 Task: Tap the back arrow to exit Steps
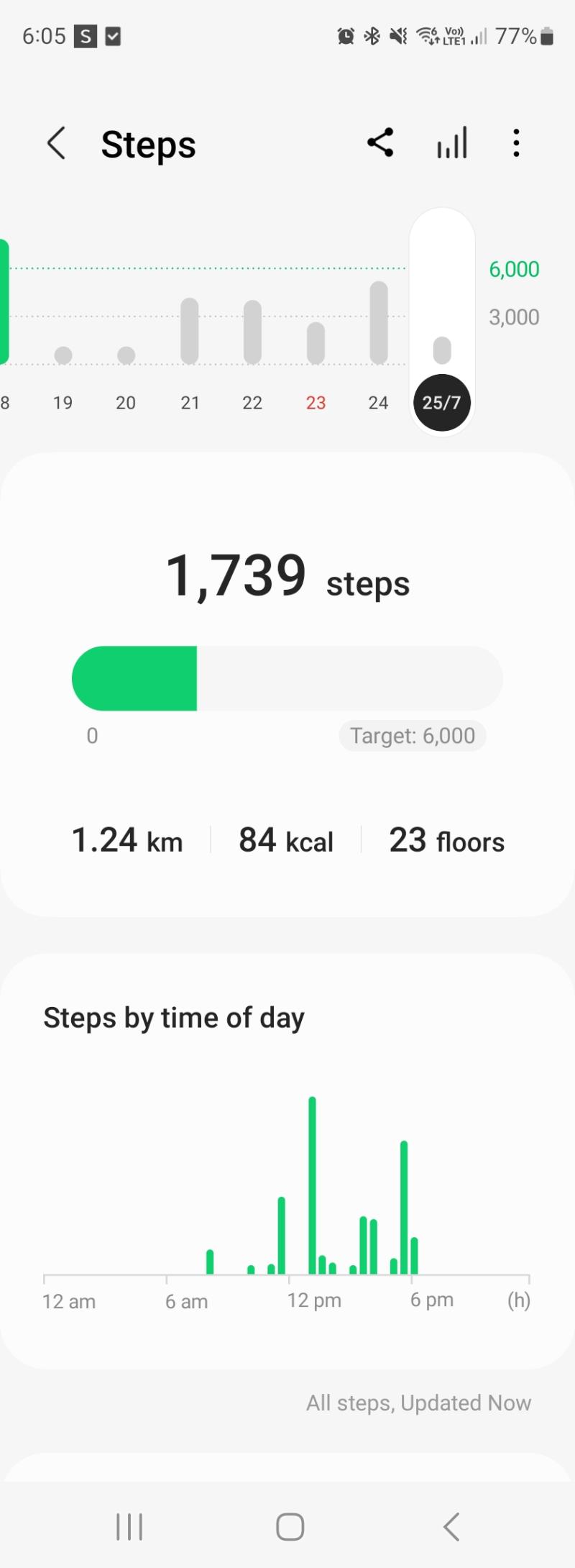click(x=57, y=143)
